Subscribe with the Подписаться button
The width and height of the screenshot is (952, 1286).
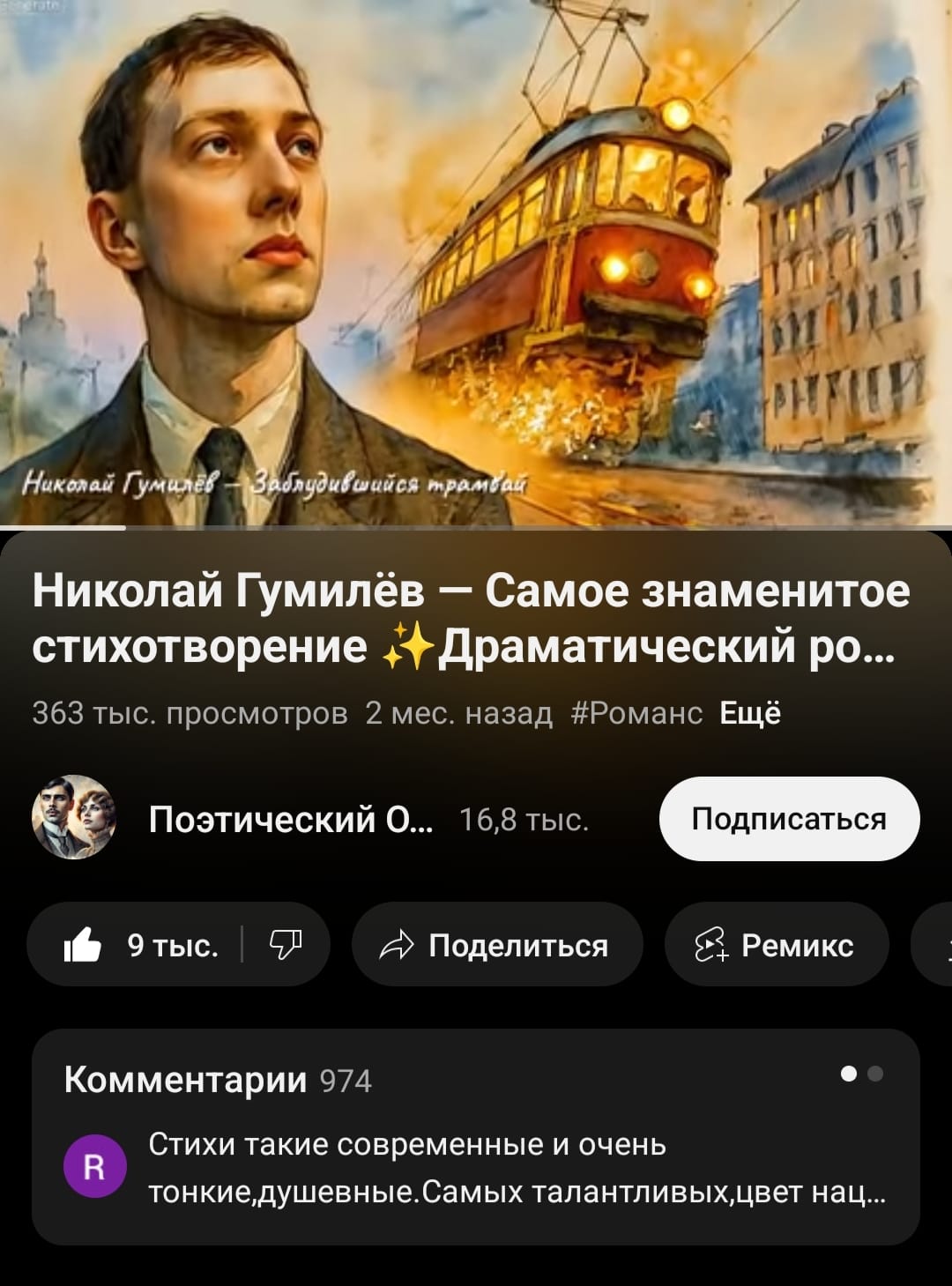(x=789, y=819)
